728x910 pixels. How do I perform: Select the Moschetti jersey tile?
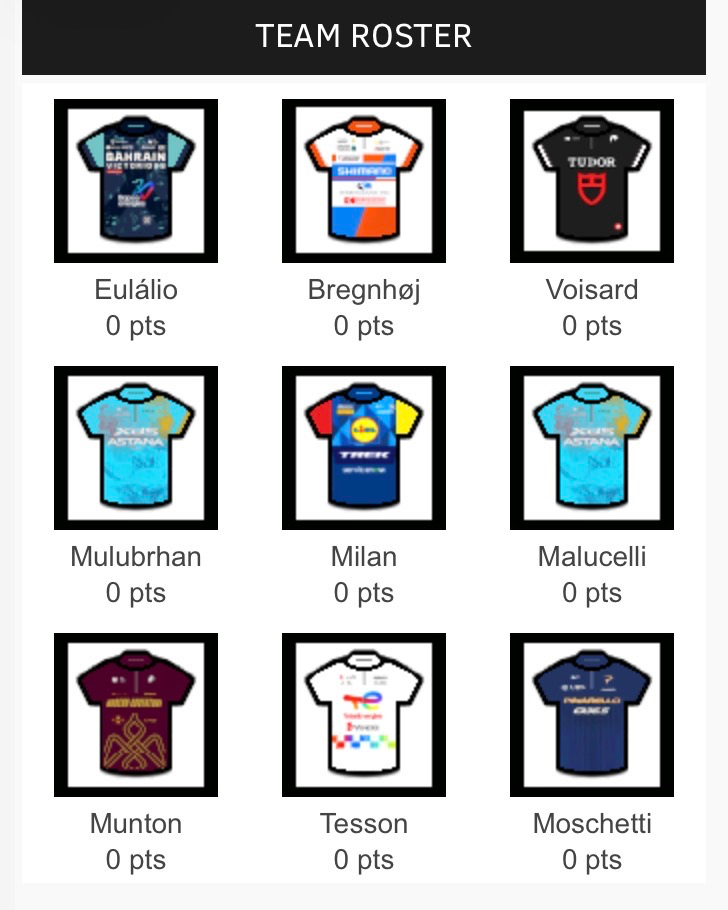(592, 715)
